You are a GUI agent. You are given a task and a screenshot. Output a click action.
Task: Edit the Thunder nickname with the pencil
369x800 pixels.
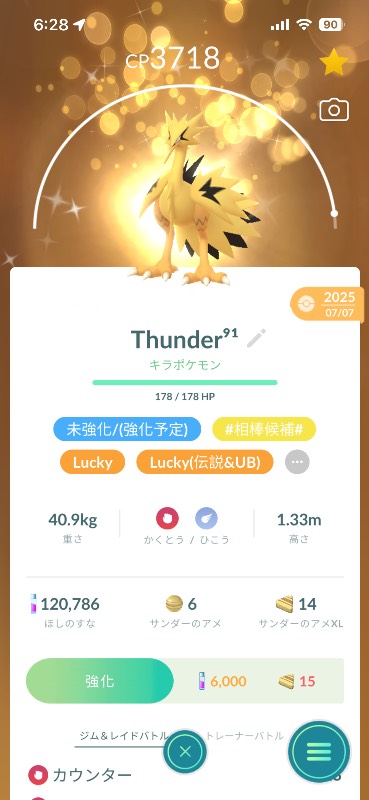click(x=256, y=338)
